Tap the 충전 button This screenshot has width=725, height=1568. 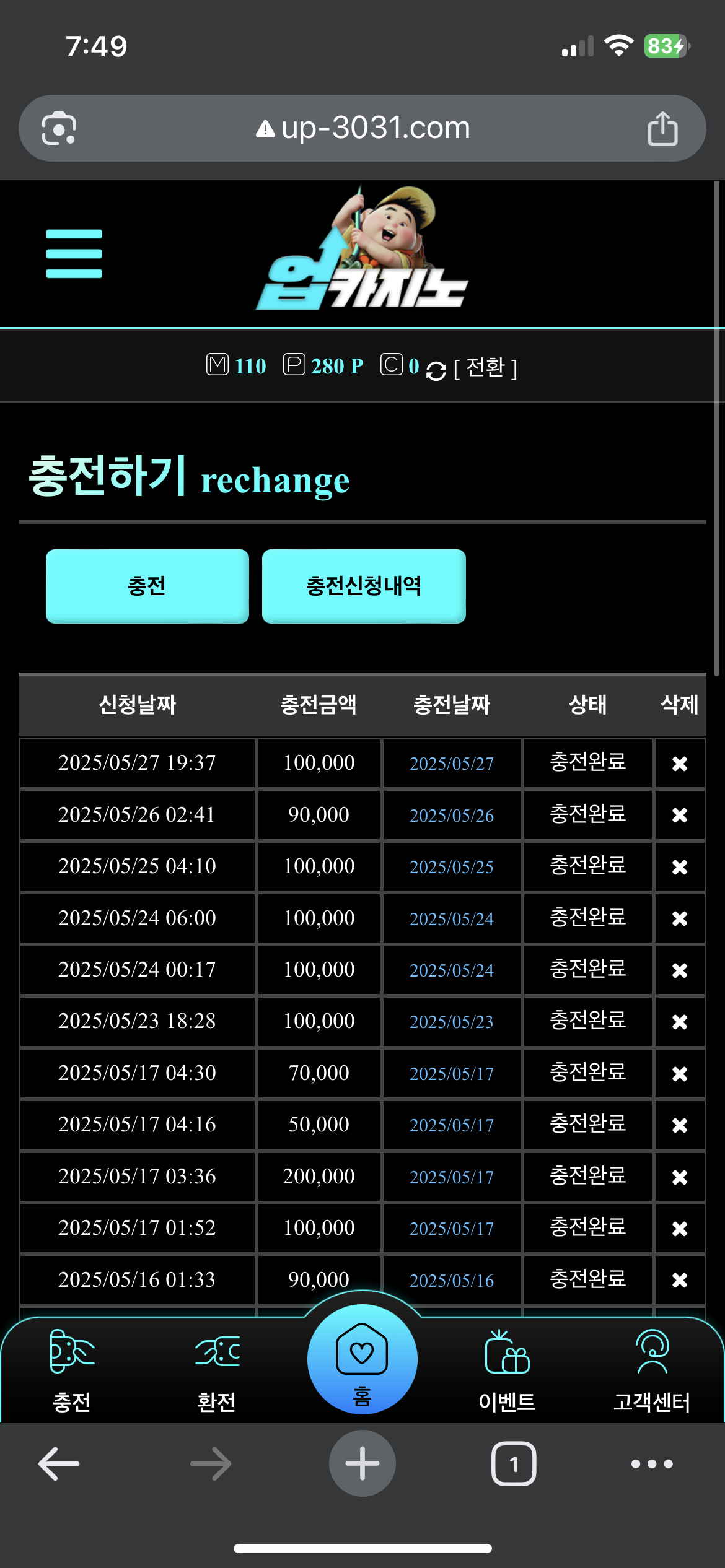(x=147, y=586)
